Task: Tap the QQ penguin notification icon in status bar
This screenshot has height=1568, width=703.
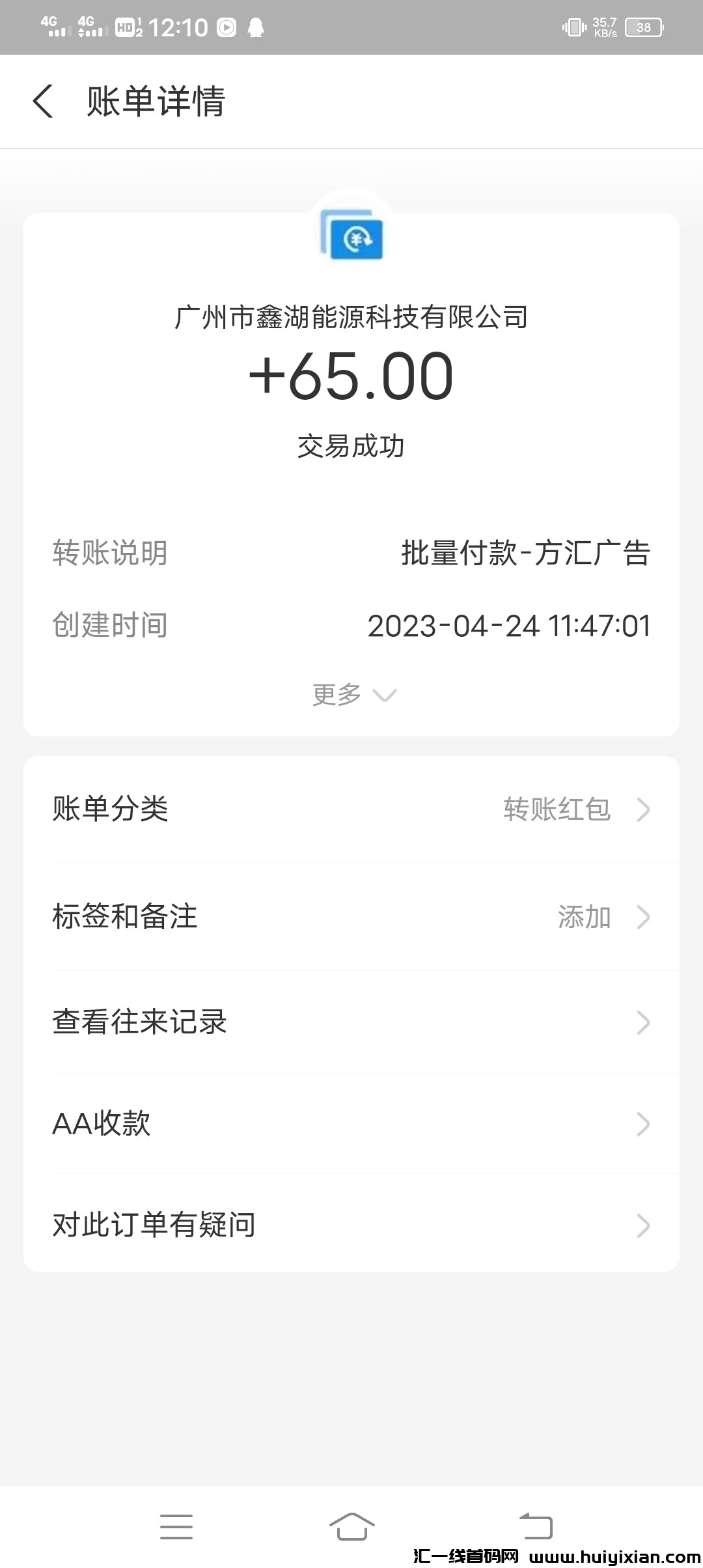Action: point(255,27)
